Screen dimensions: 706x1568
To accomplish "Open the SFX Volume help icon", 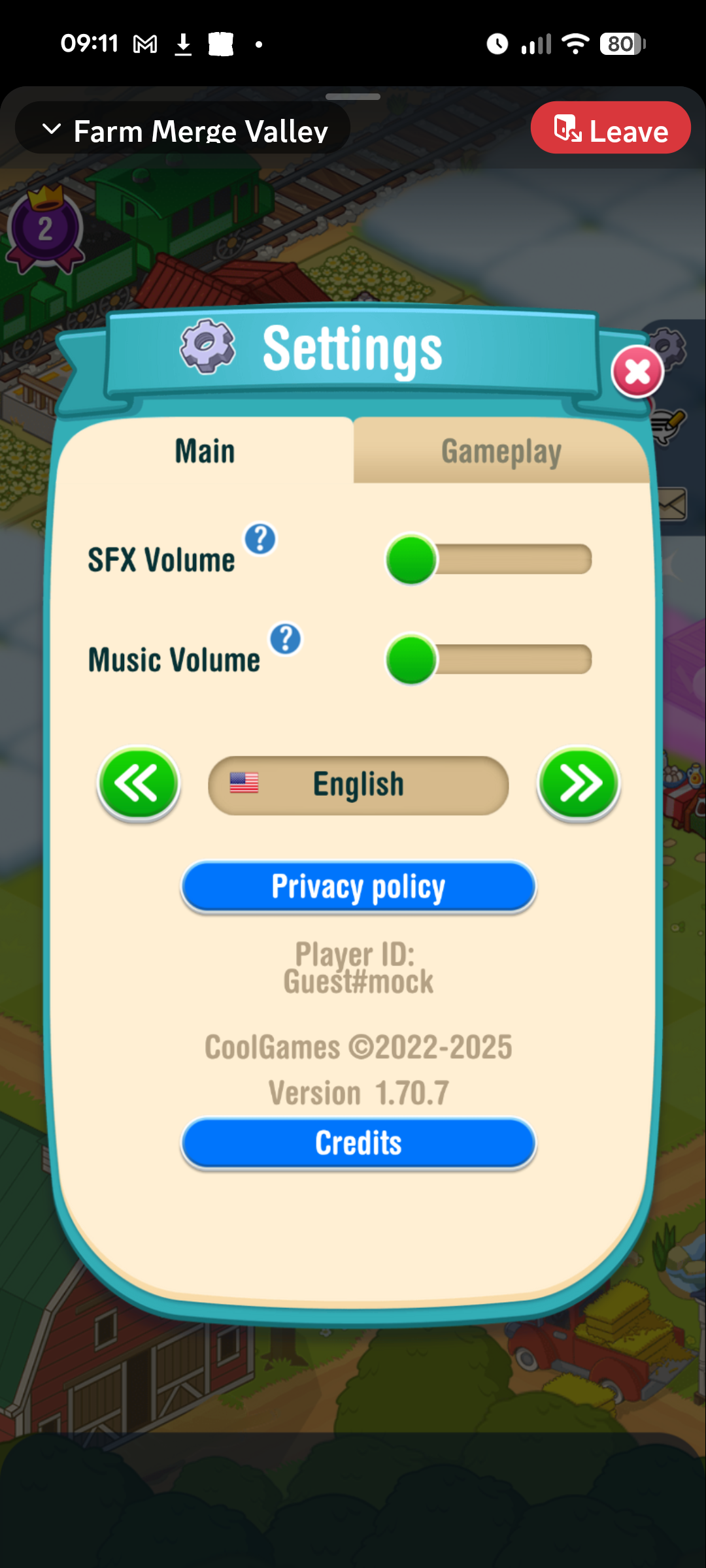I will (260, 539).
